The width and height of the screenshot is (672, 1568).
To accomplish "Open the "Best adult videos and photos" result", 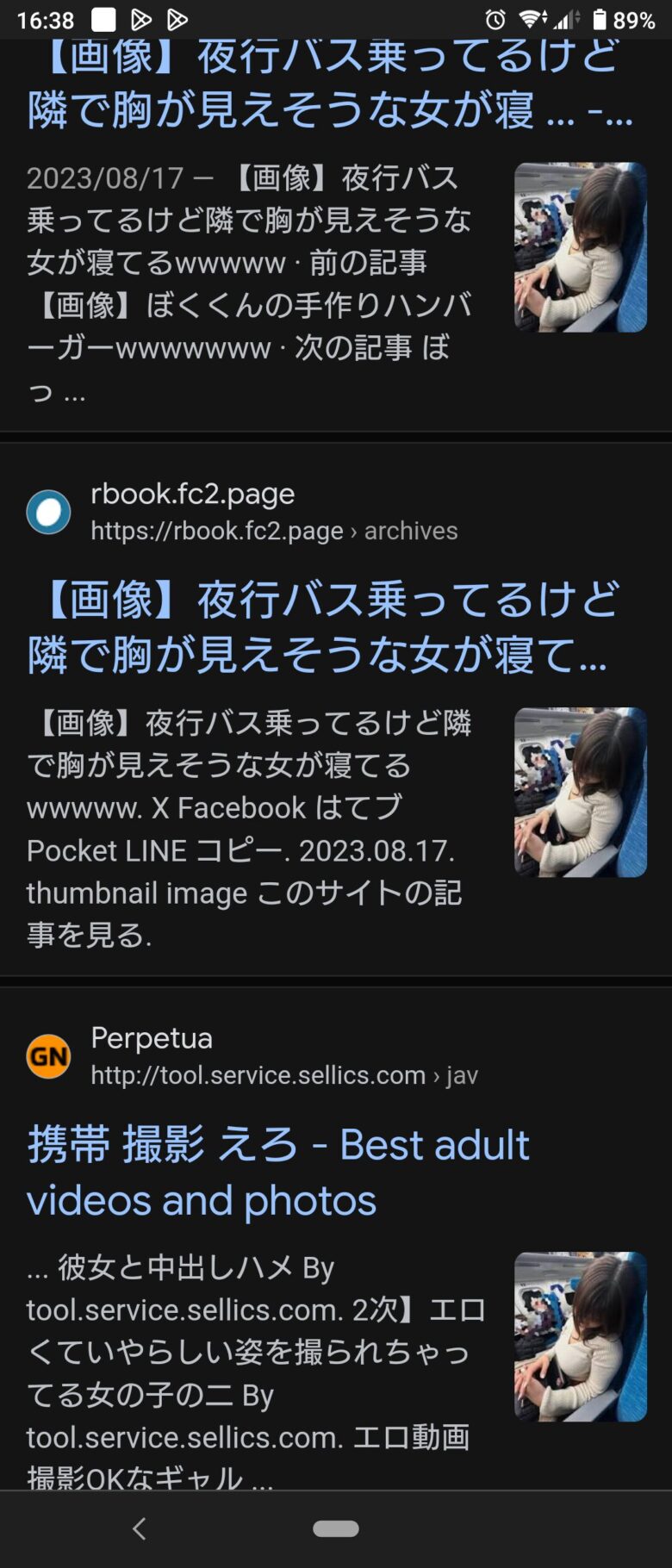I will [278, 1172].
